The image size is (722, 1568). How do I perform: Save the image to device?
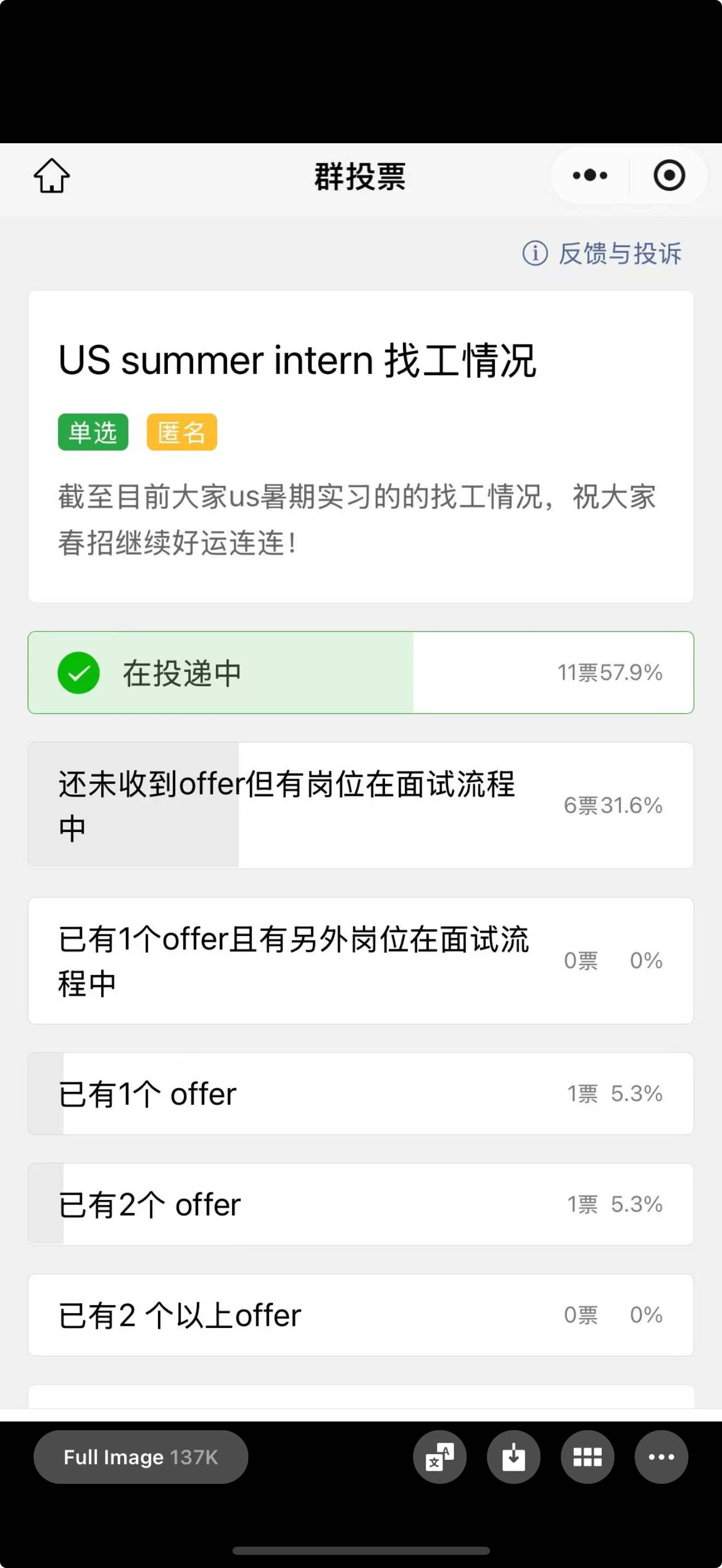pos(513,1456)
